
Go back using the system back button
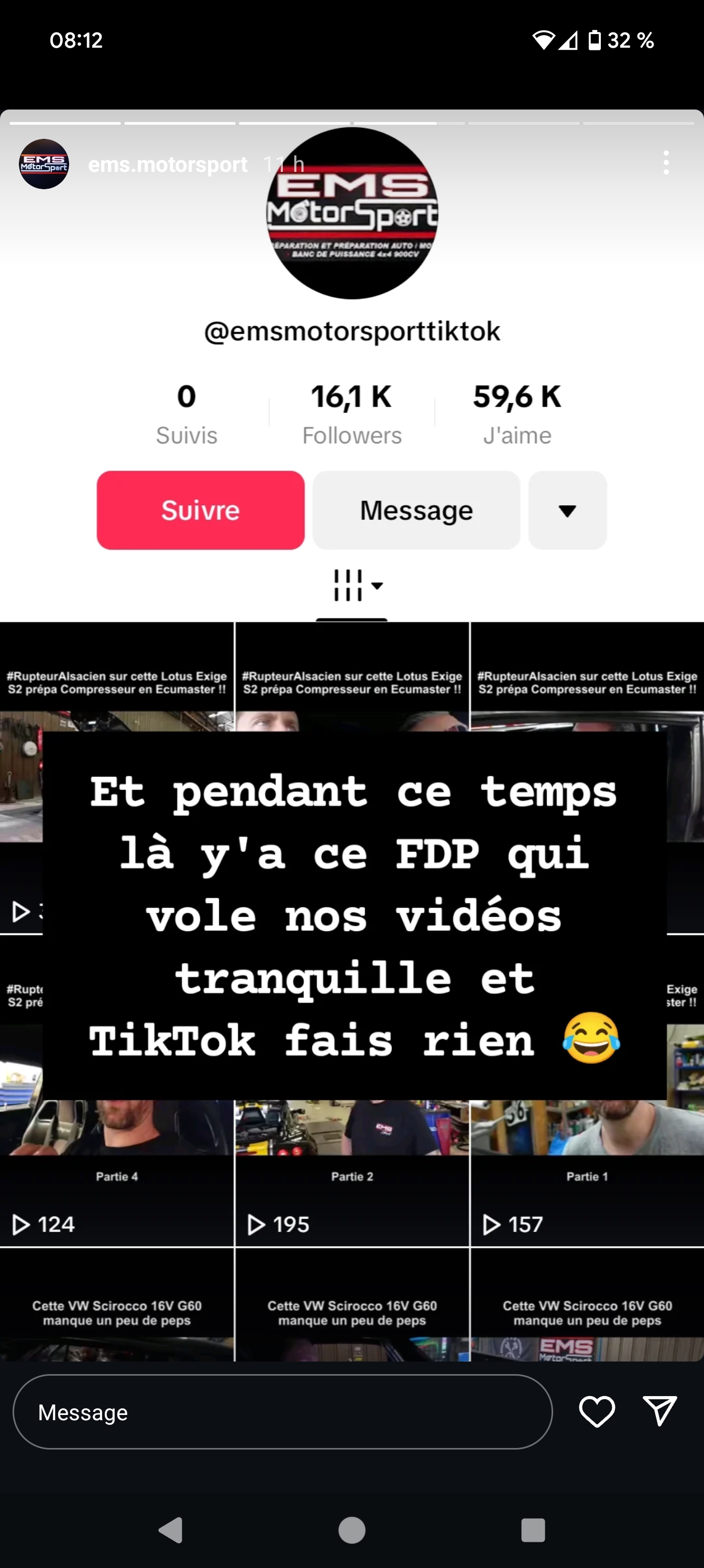(x=171, y=1530)
